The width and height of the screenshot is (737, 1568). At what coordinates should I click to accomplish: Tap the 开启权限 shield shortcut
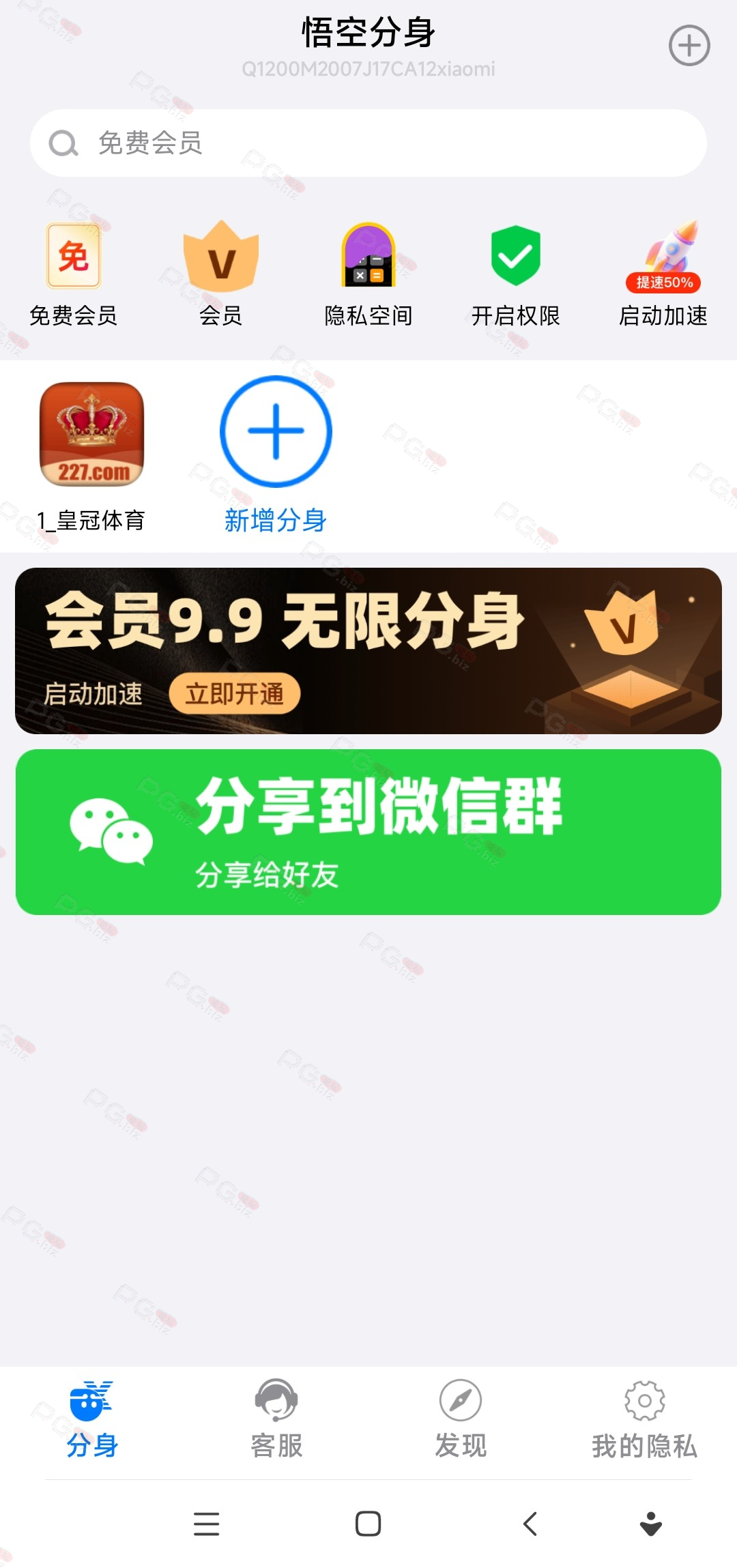(516, 274)
